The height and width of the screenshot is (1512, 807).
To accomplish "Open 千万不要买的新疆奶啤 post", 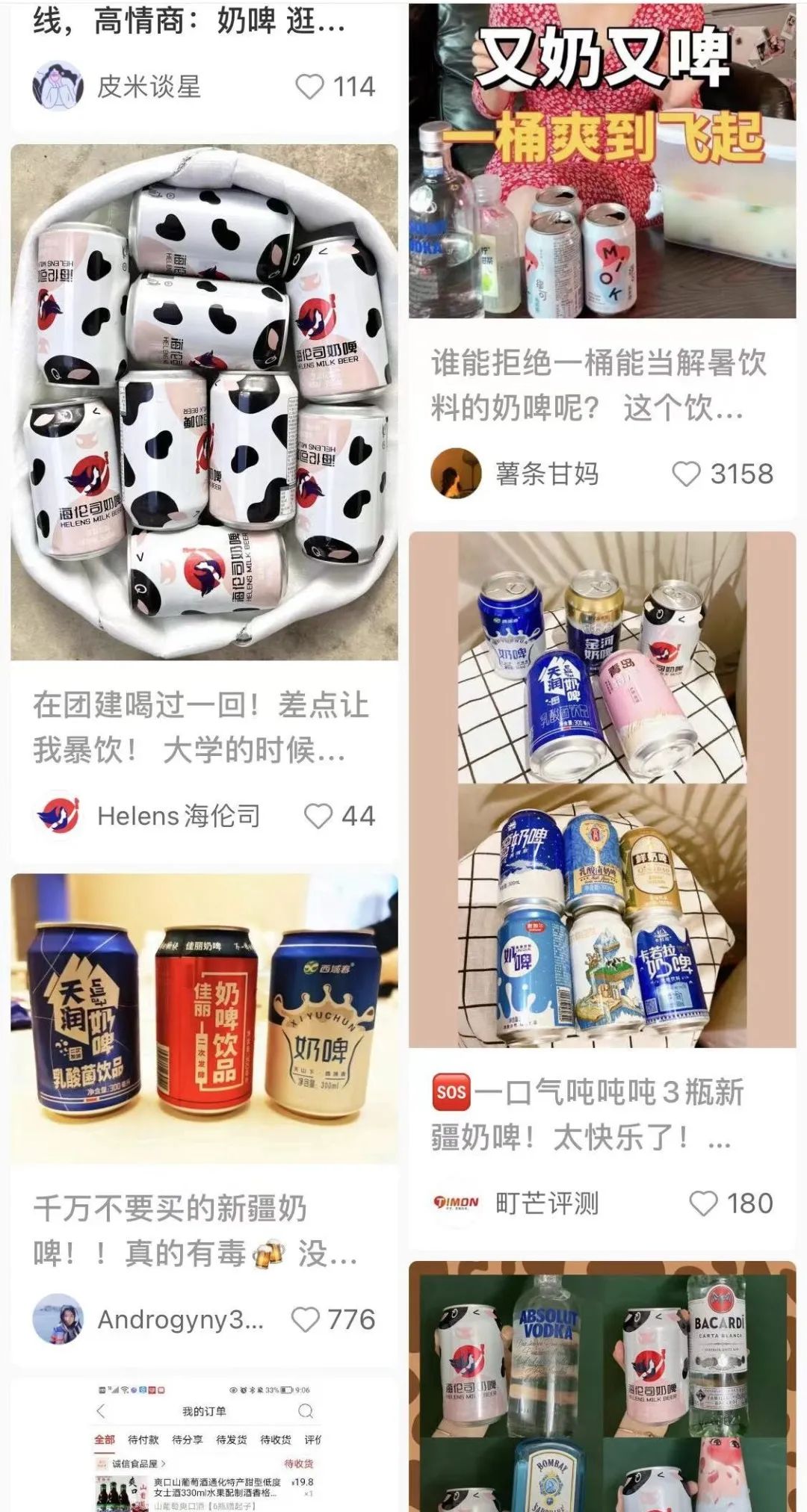I will (x=204, y=1017).
